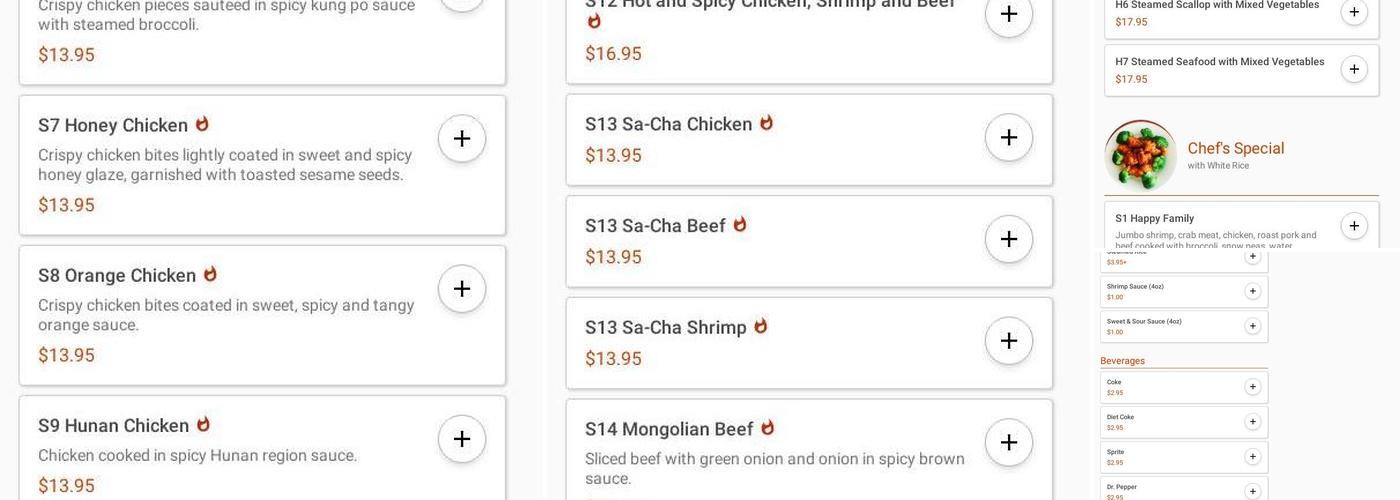Add S13 Sa-Cha Shrimp to the order

[x=1009, y=341]
